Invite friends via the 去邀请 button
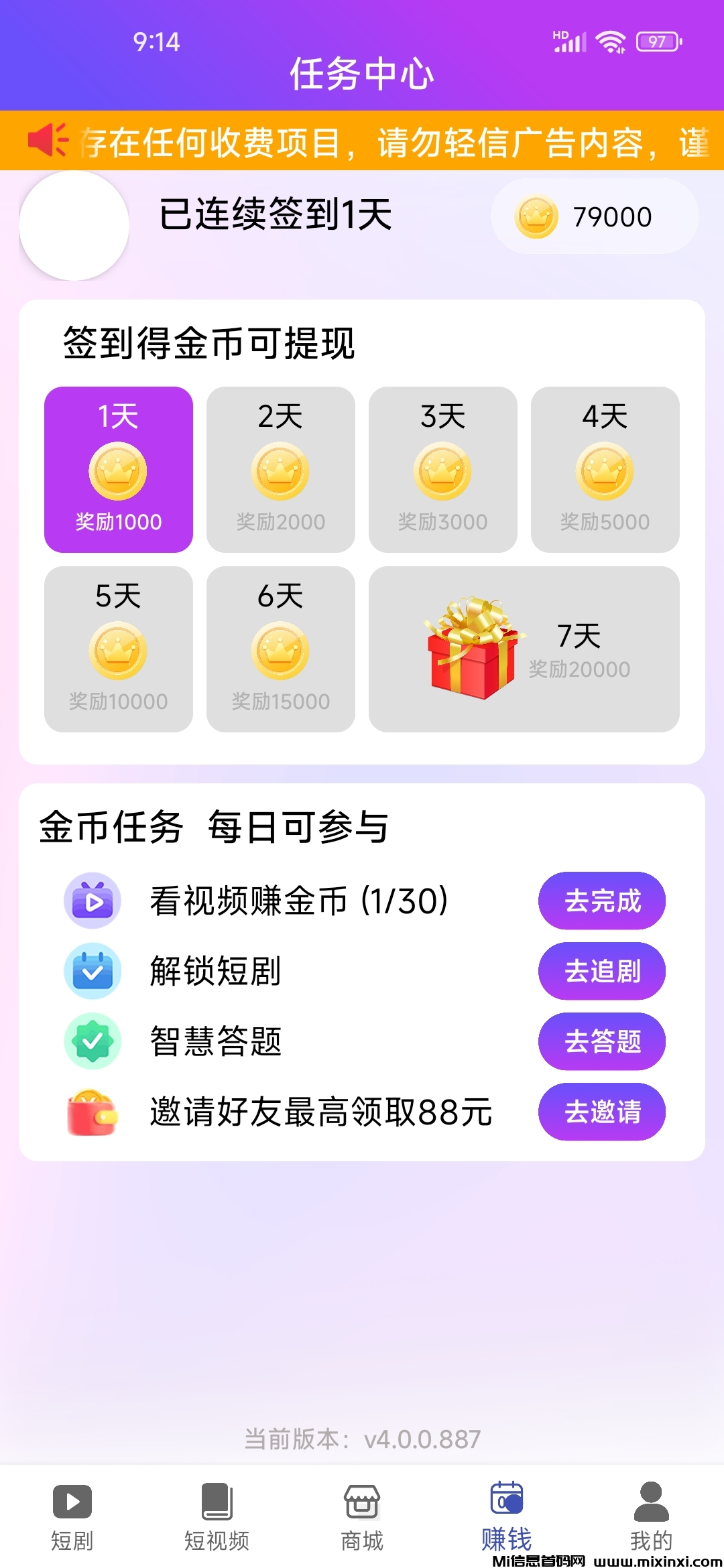The width and height of the screenshot is (724, 1568). [x=601, y=1112]
